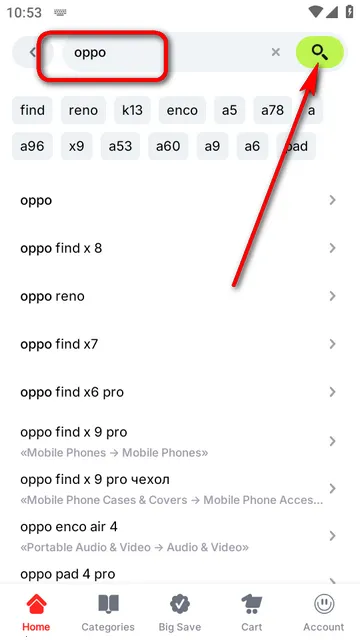360x640 pixels.
Task: Focus the search field containing oppo
Action: [x=163, y=52]
